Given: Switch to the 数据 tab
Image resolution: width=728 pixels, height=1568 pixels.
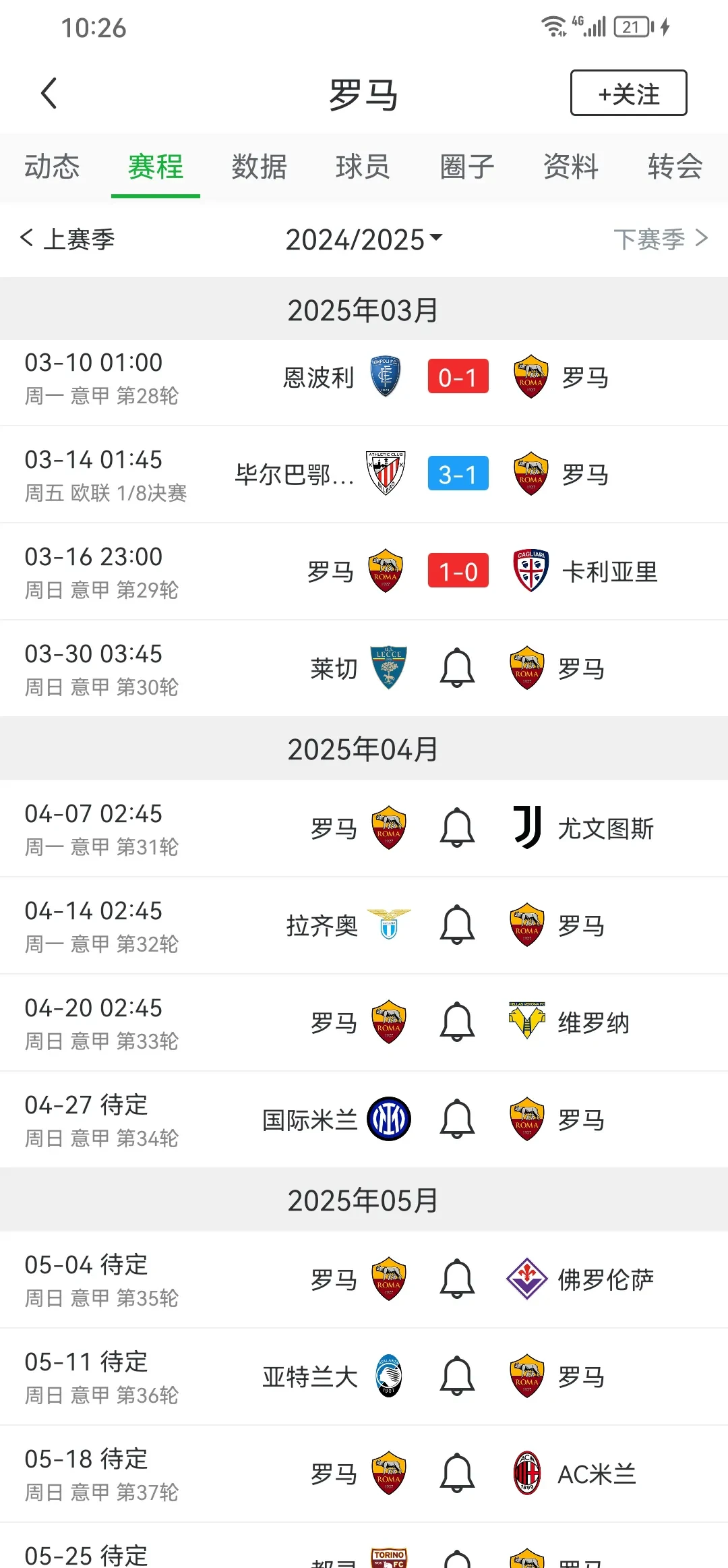Looking at the screenshot, I should [260, 167].
